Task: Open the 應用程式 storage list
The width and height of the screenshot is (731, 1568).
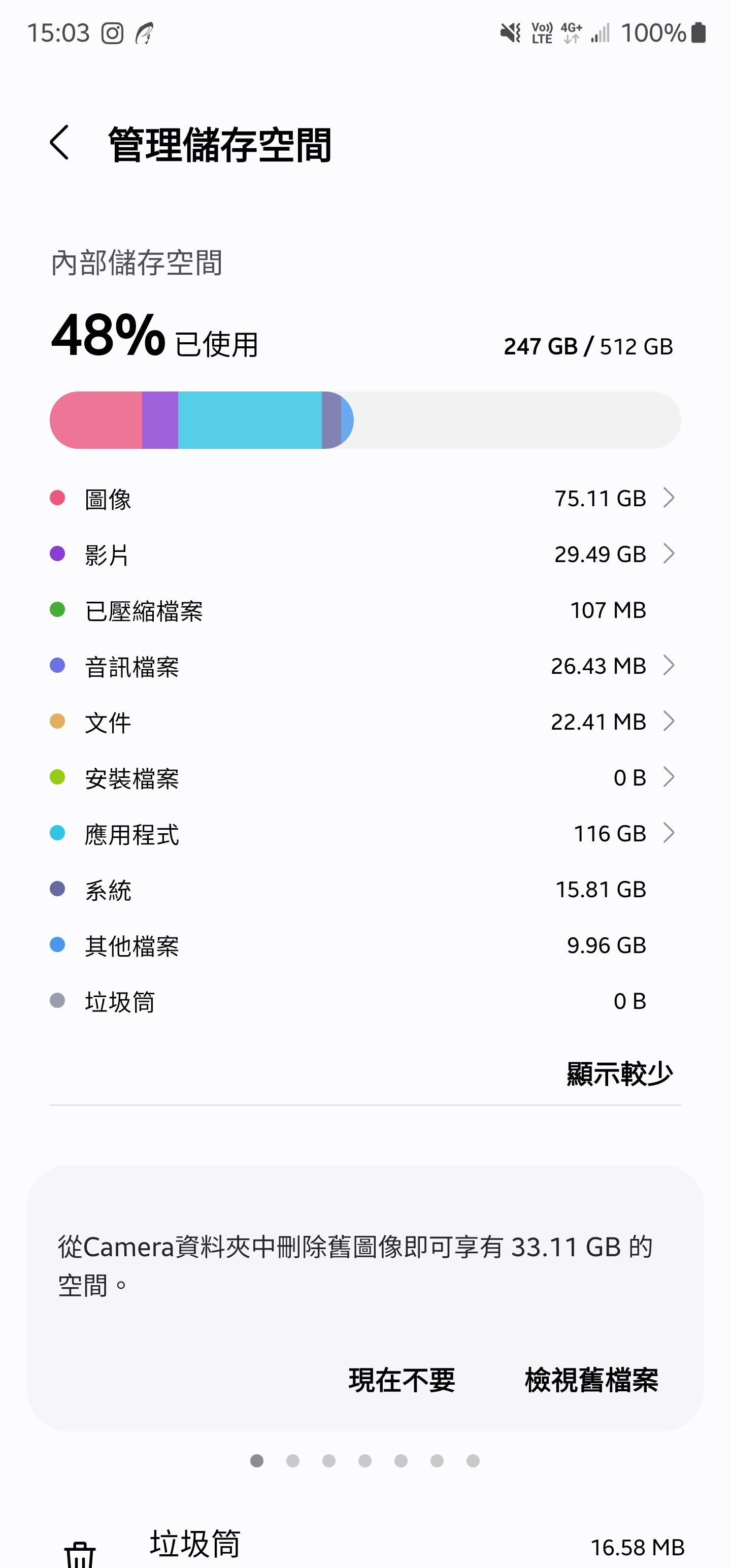Action: coord(364,834)
